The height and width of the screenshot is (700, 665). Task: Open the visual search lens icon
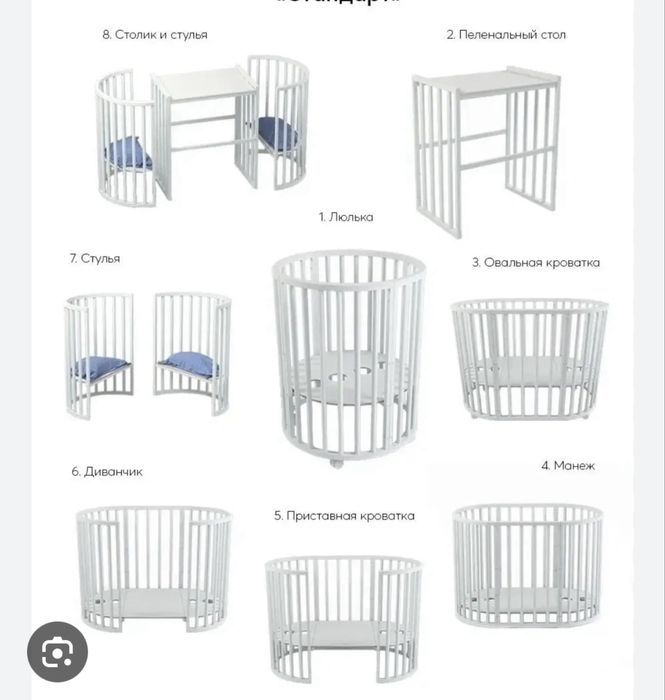(x=58, y=652)
